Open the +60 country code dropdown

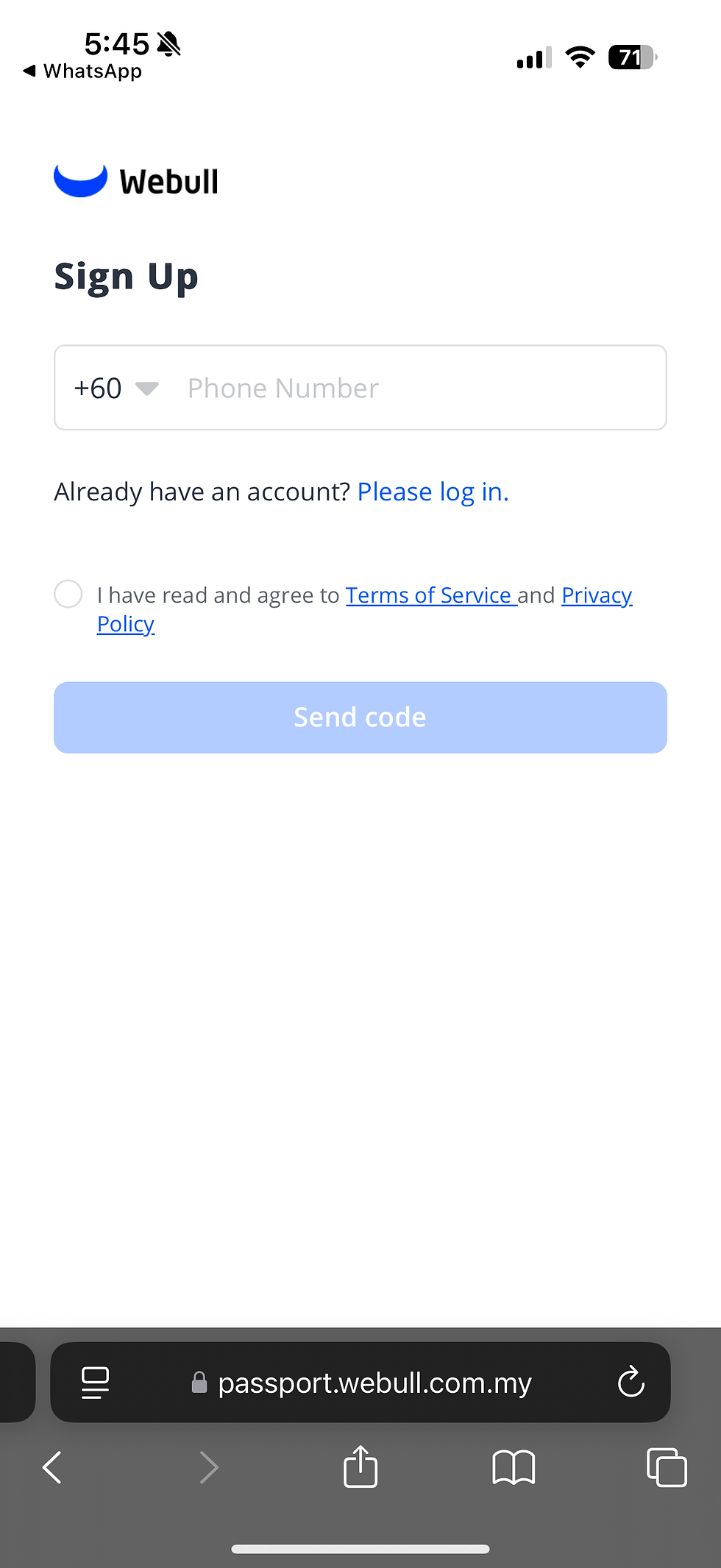116,389
